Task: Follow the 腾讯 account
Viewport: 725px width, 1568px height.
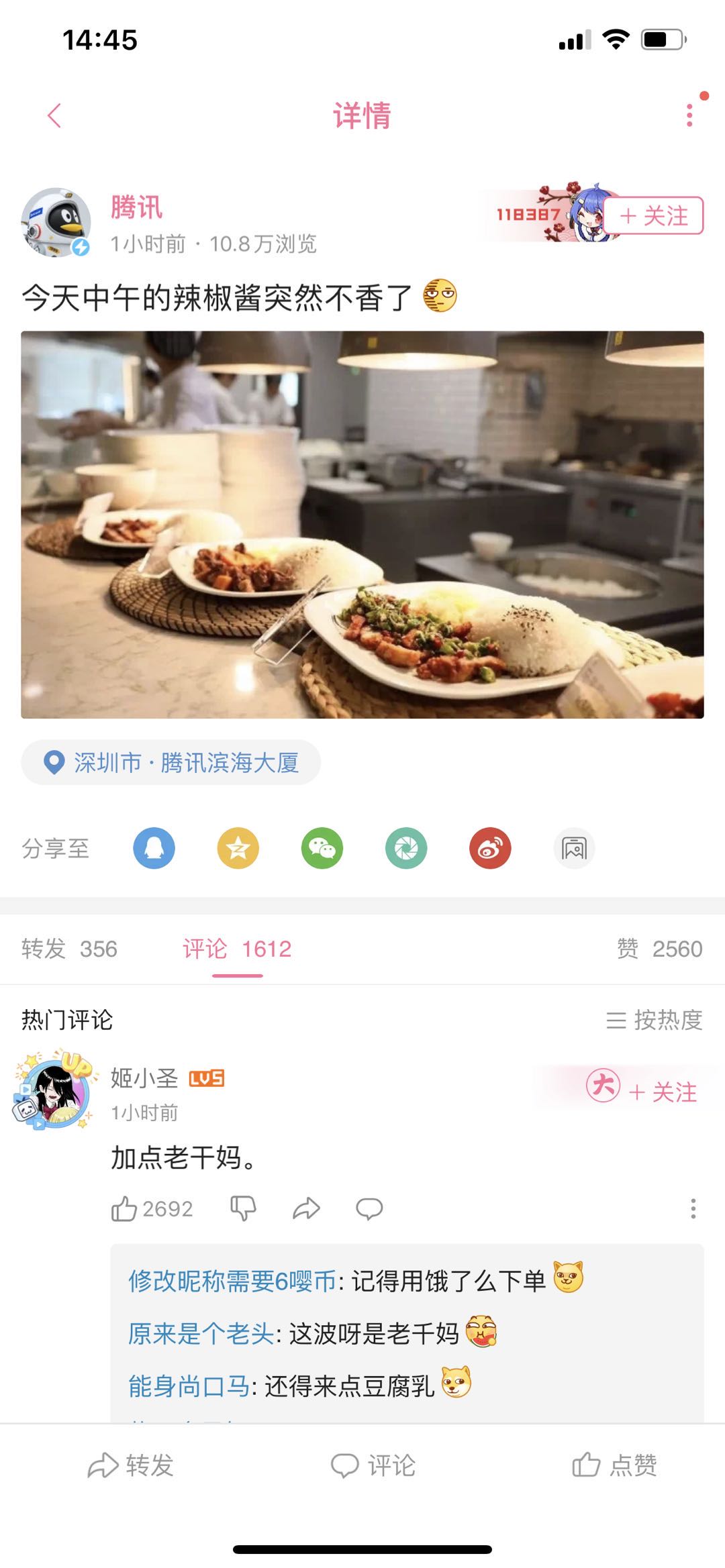Action: coord(654,216)
